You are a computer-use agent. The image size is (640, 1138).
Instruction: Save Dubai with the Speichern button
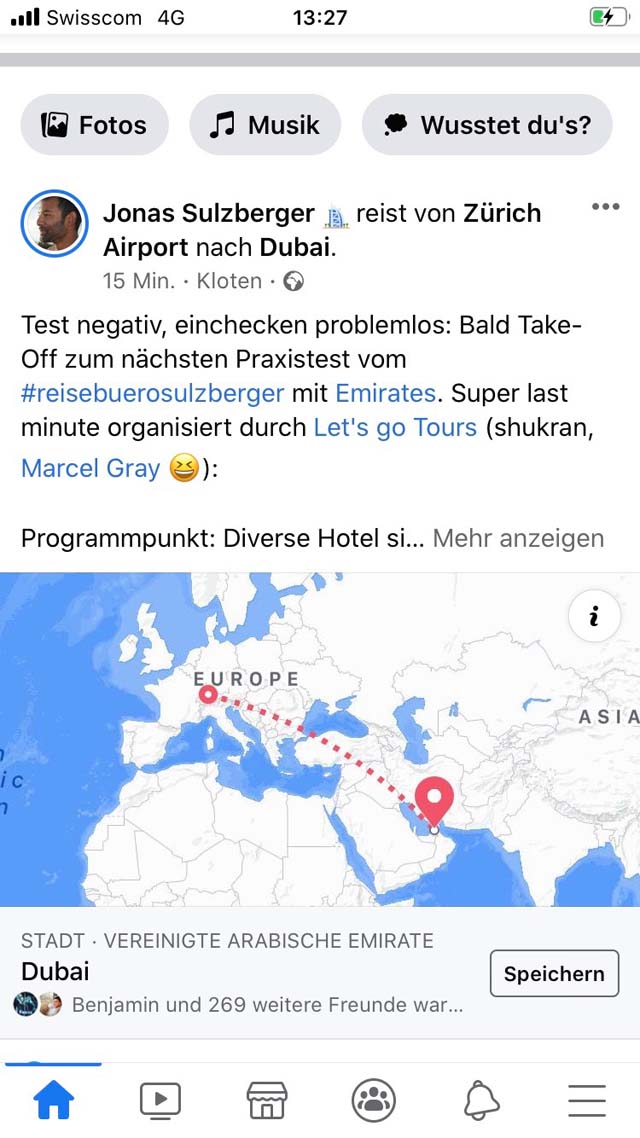click(x=554, y=973)
